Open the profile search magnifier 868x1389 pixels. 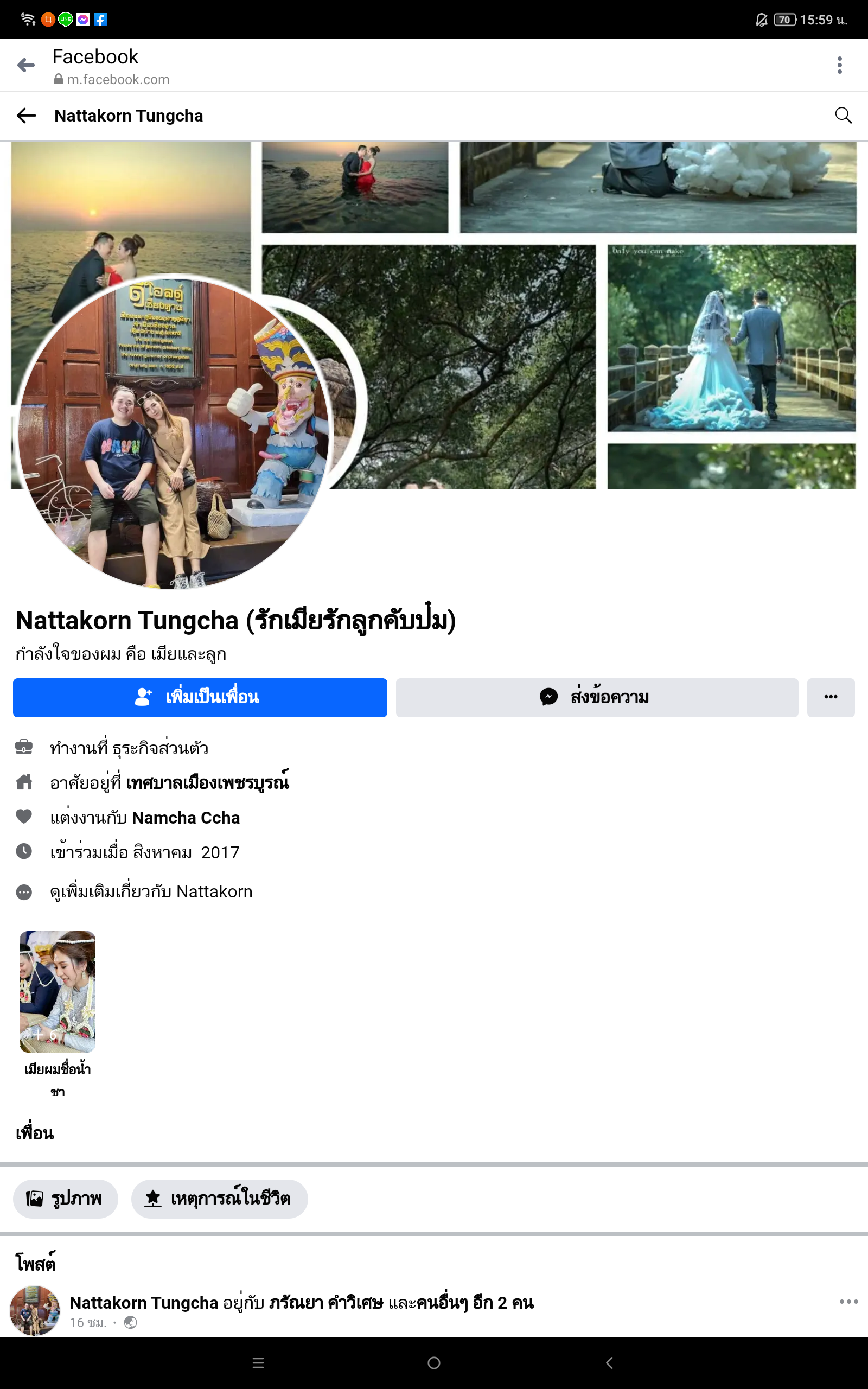tap(843, 116)
